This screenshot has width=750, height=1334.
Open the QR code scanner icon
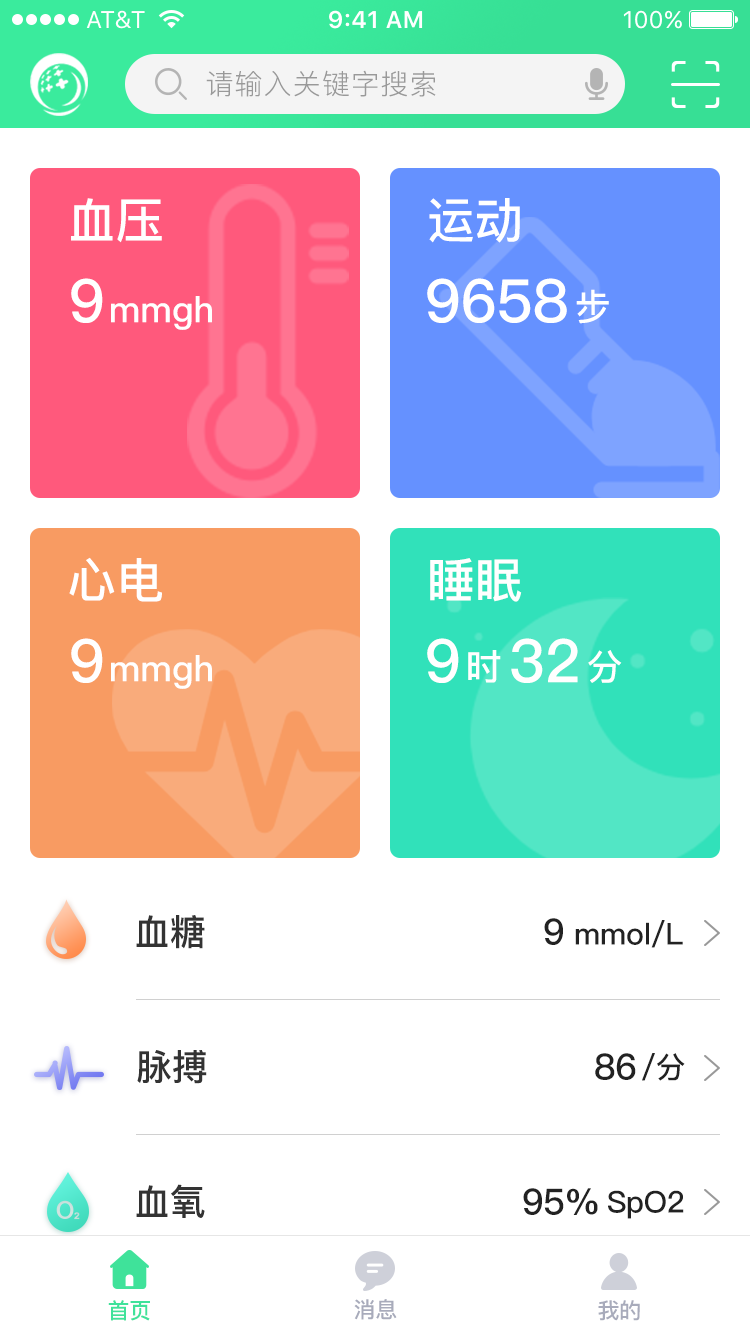[696, 84]
